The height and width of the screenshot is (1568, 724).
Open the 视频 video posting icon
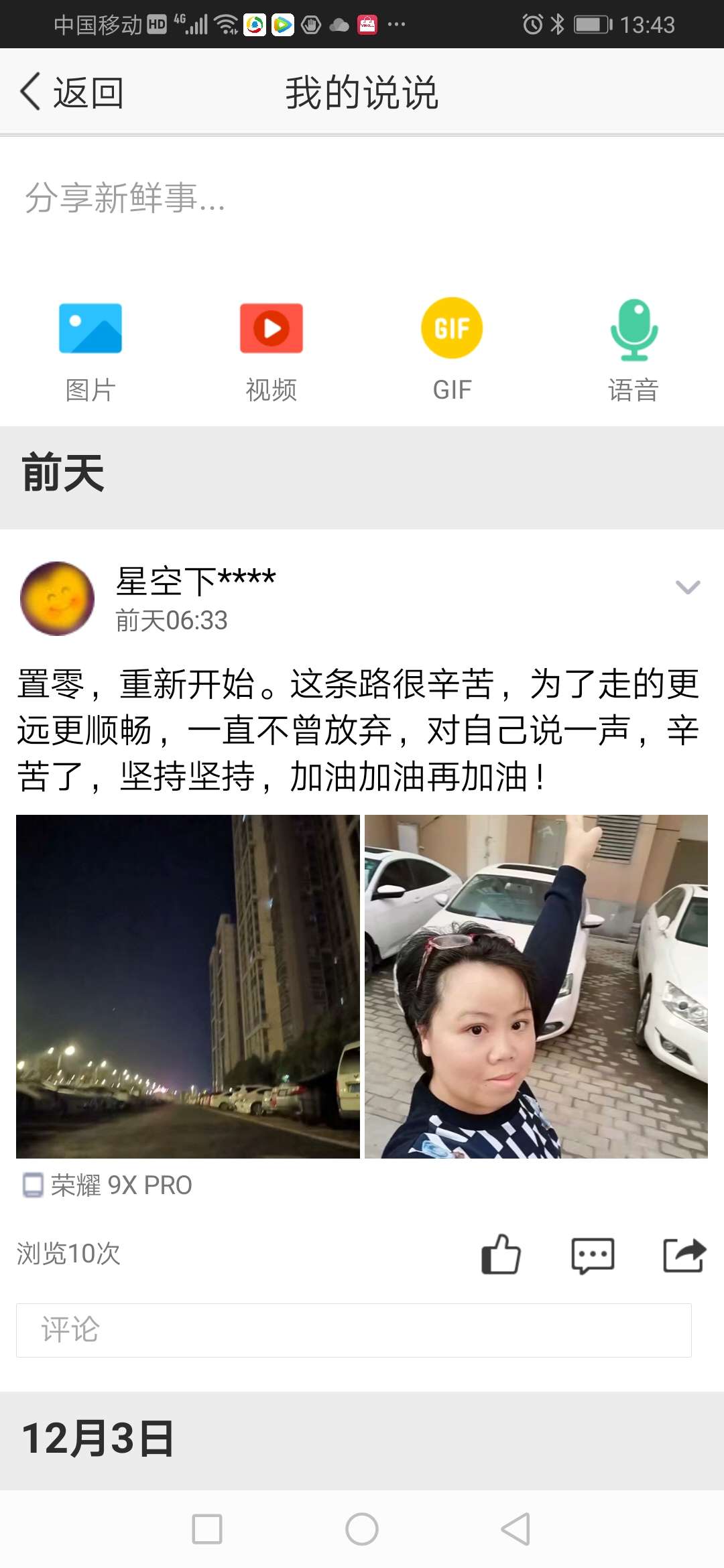(x=271, y=328)
